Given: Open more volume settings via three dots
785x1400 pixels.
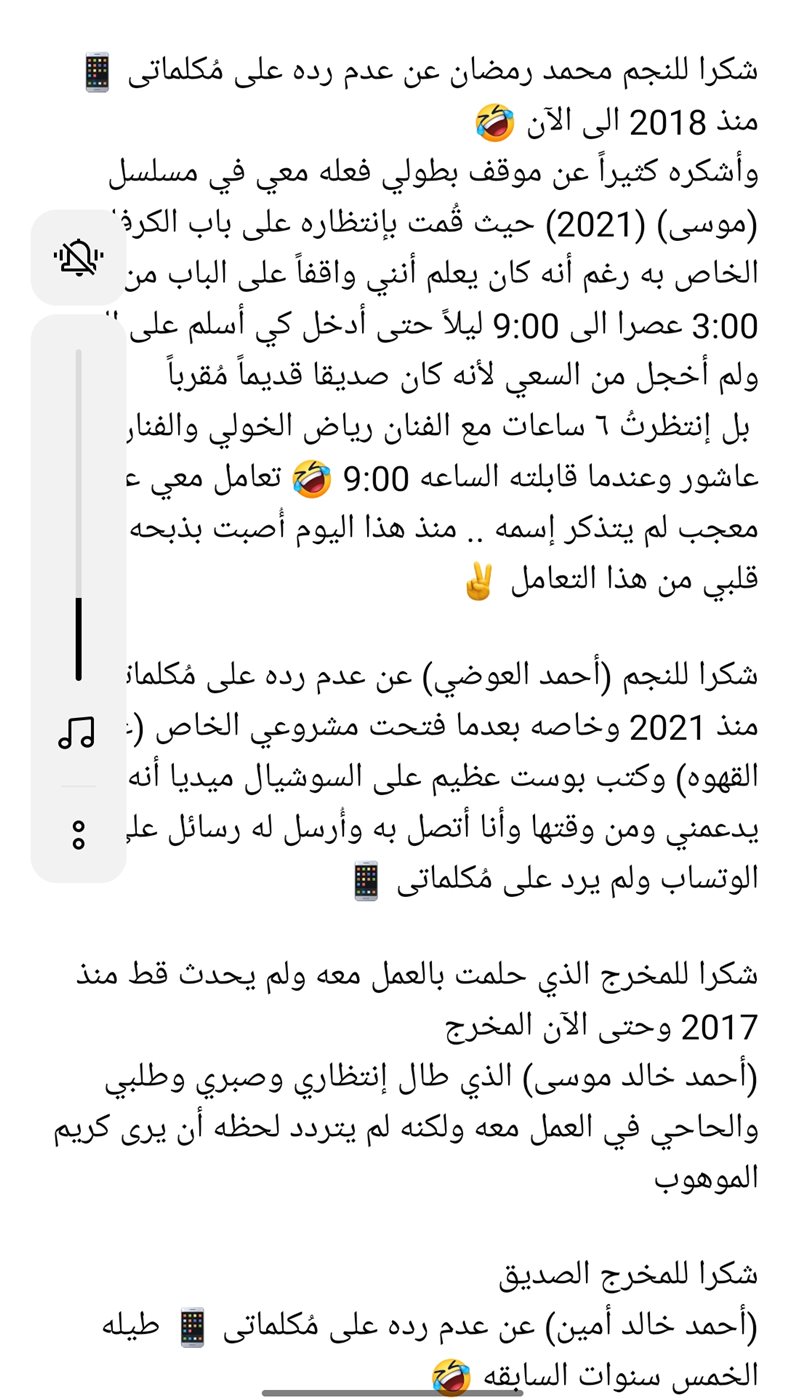Looking at the screenshot, I should click(78, 834).
